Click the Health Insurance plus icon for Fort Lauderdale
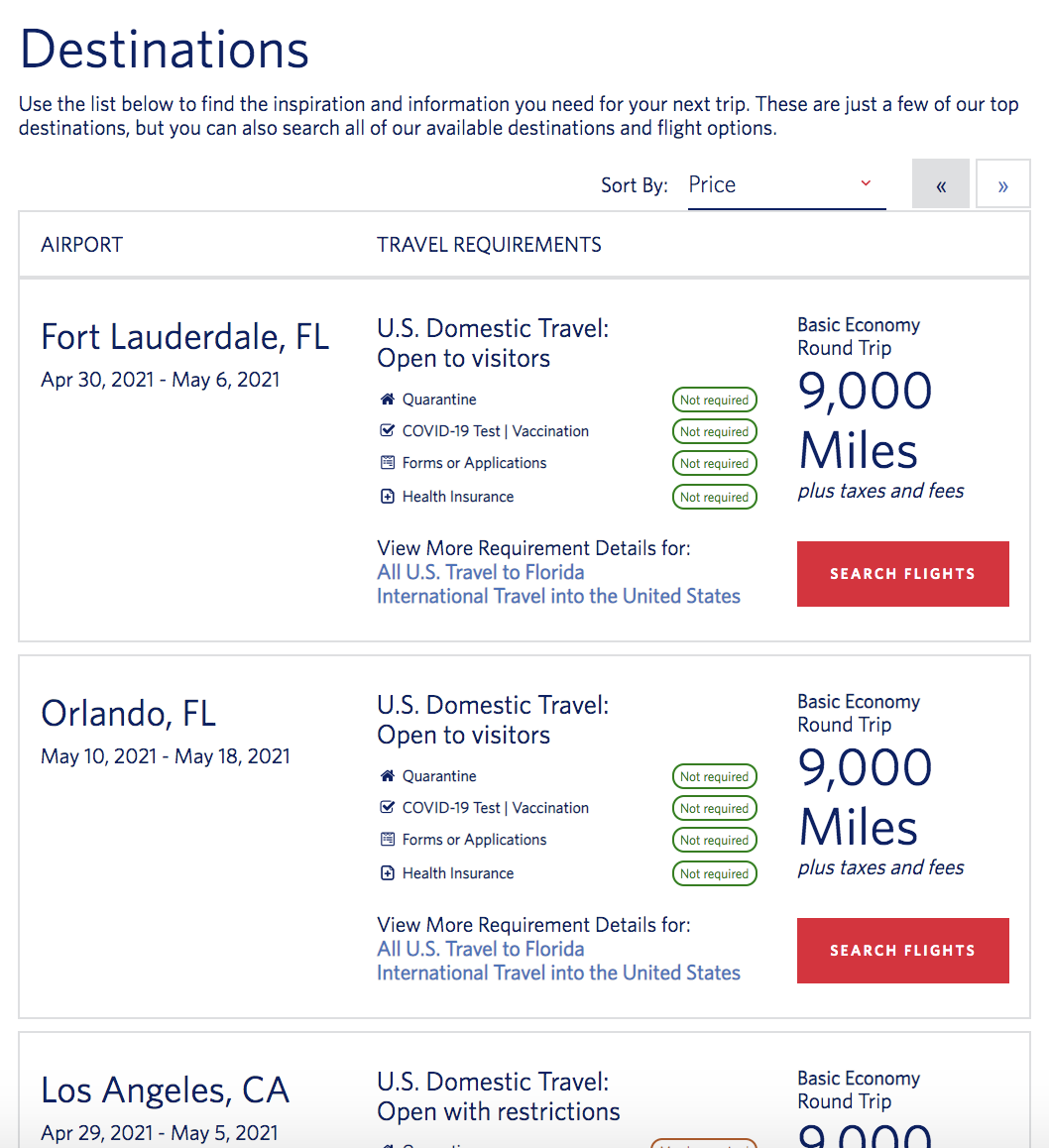The width and height of the screenshot is (1049, 1148). pos(387,496)
